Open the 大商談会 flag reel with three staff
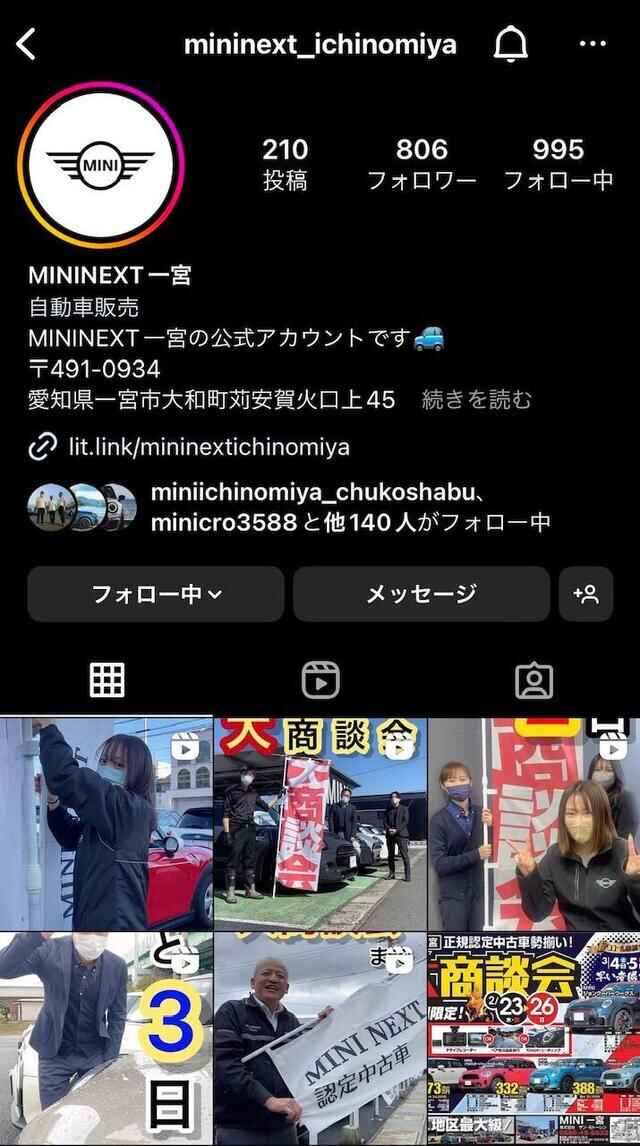 [320, 822]
